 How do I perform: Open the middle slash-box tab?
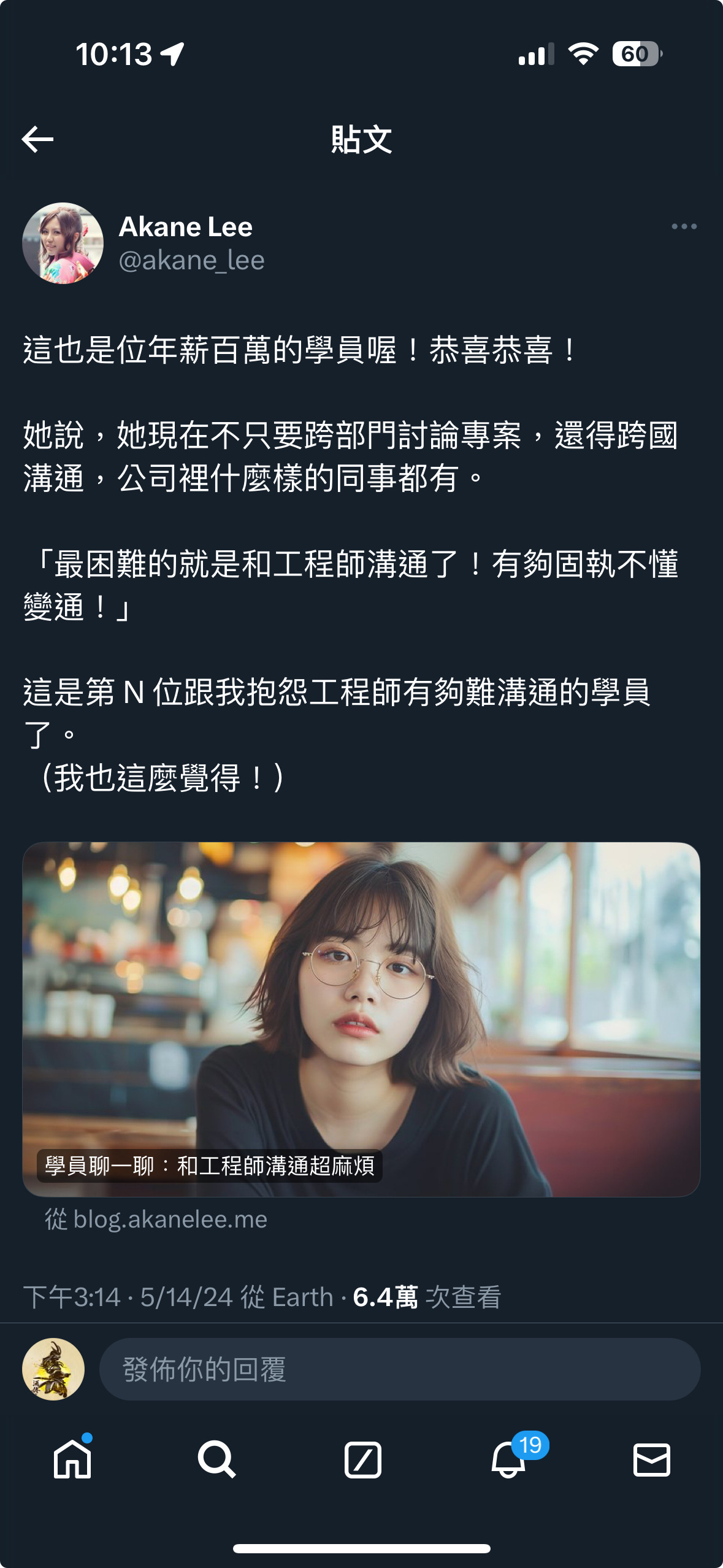click(362, 1459)
